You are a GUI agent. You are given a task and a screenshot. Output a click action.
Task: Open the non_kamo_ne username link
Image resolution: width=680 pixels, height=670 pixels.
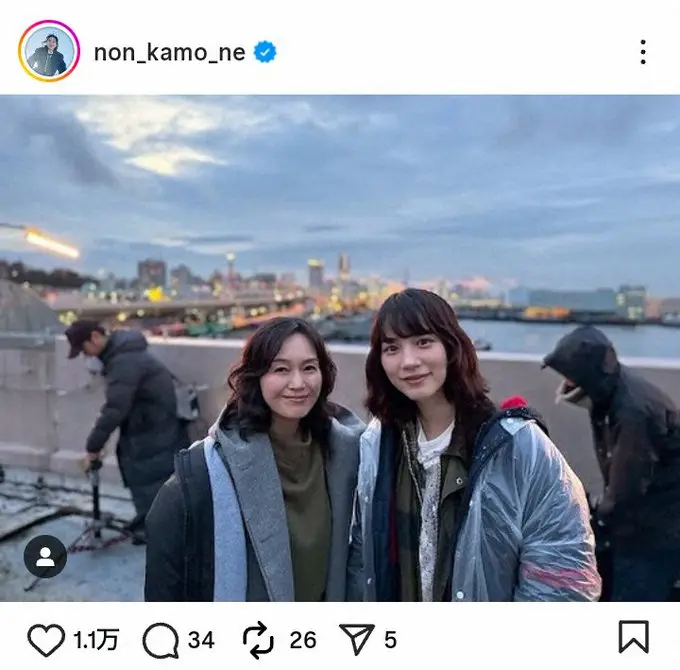point(169,53)
